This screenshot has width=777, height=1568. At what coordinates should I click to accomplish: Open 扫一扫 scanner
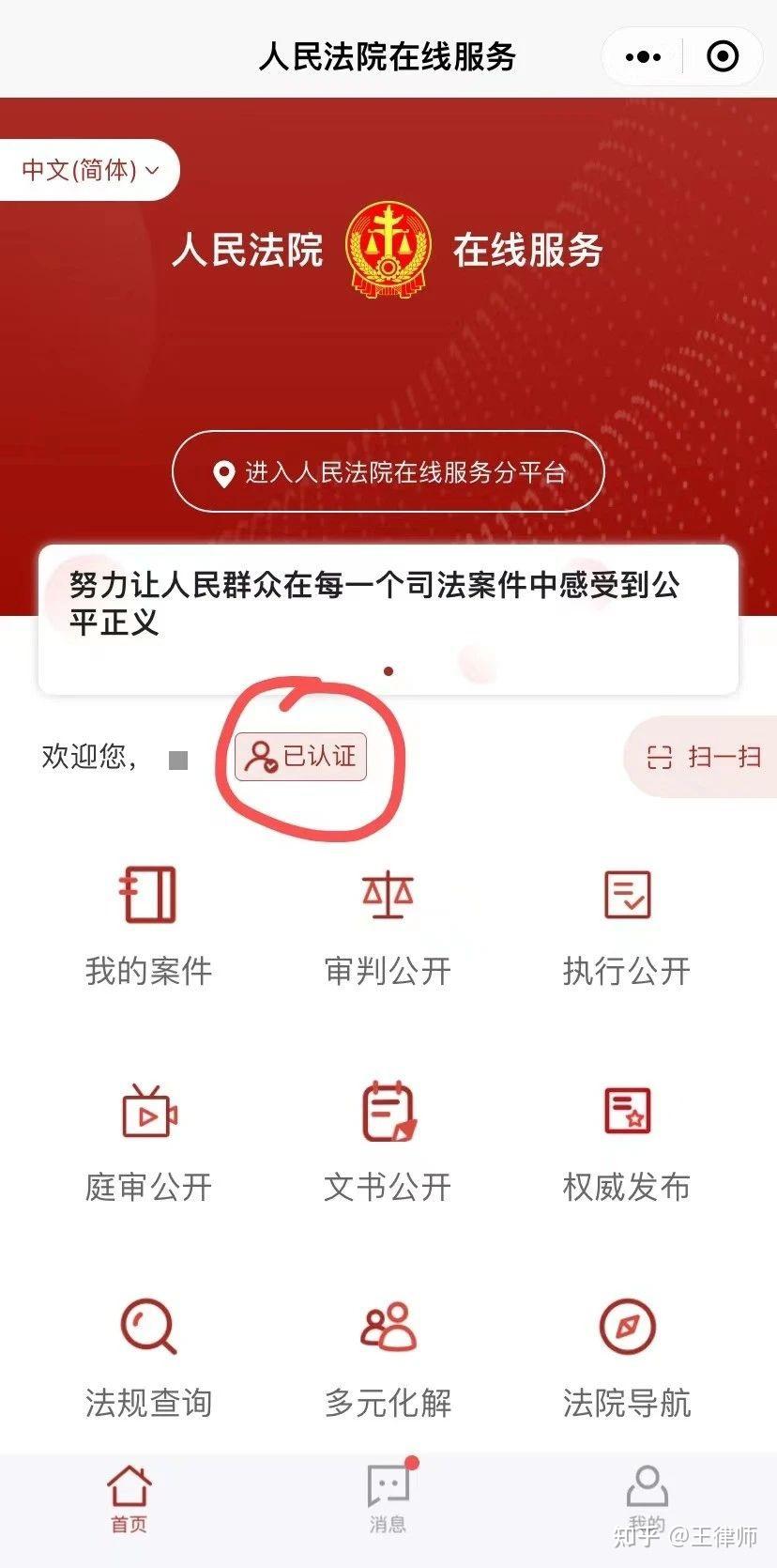704,757
